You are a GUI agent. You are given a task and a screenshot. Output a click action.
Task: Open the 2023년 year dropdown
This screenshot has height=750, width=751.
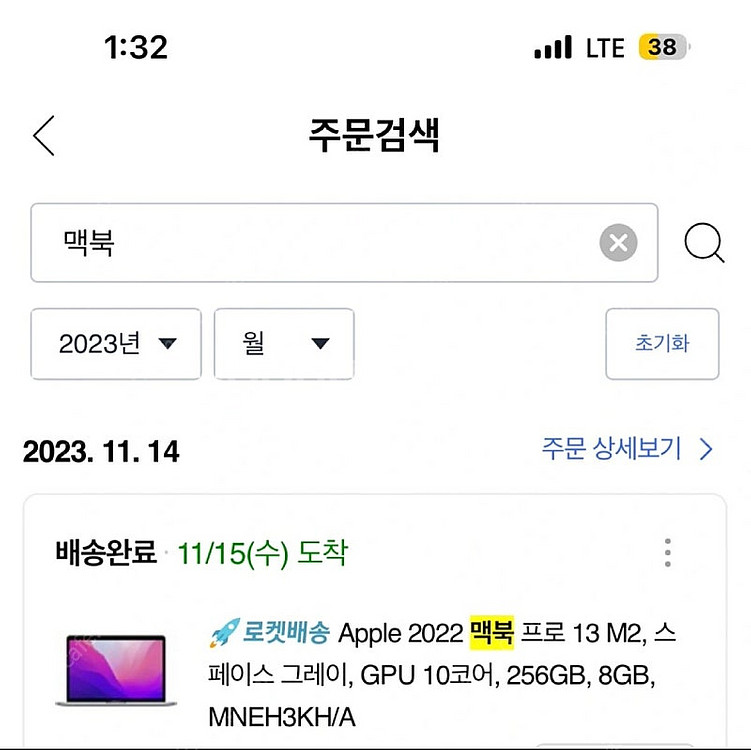point(116,344)
